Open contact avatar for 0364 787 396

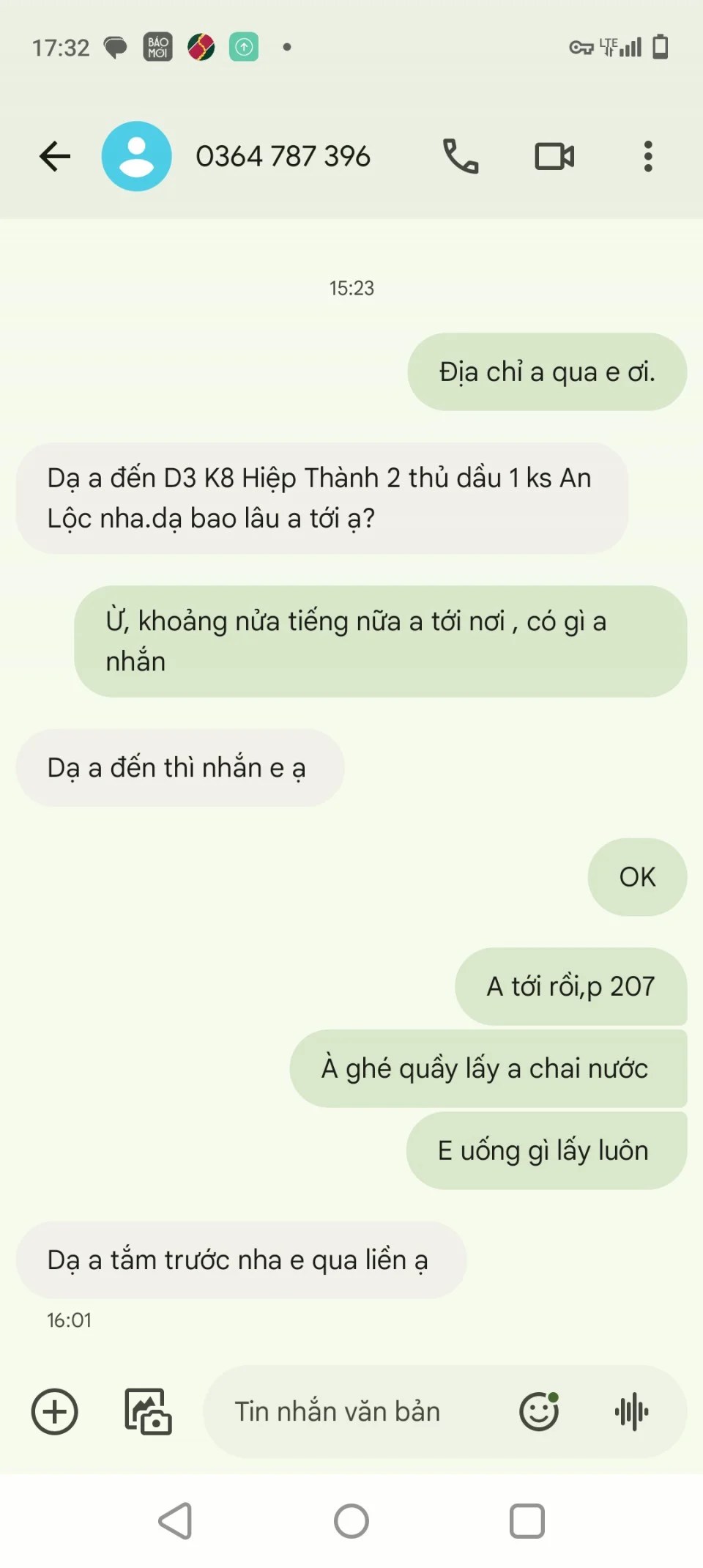point(137,156)
